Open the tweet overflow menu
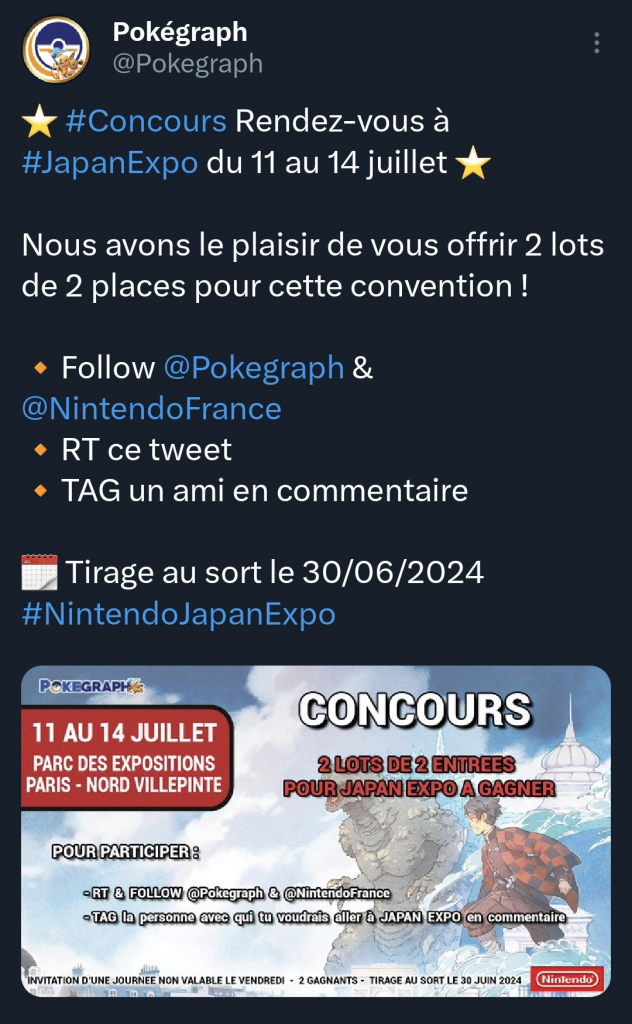Image resolution: width=632 pixels, height=1024 pixels. [x=596, y=43]
